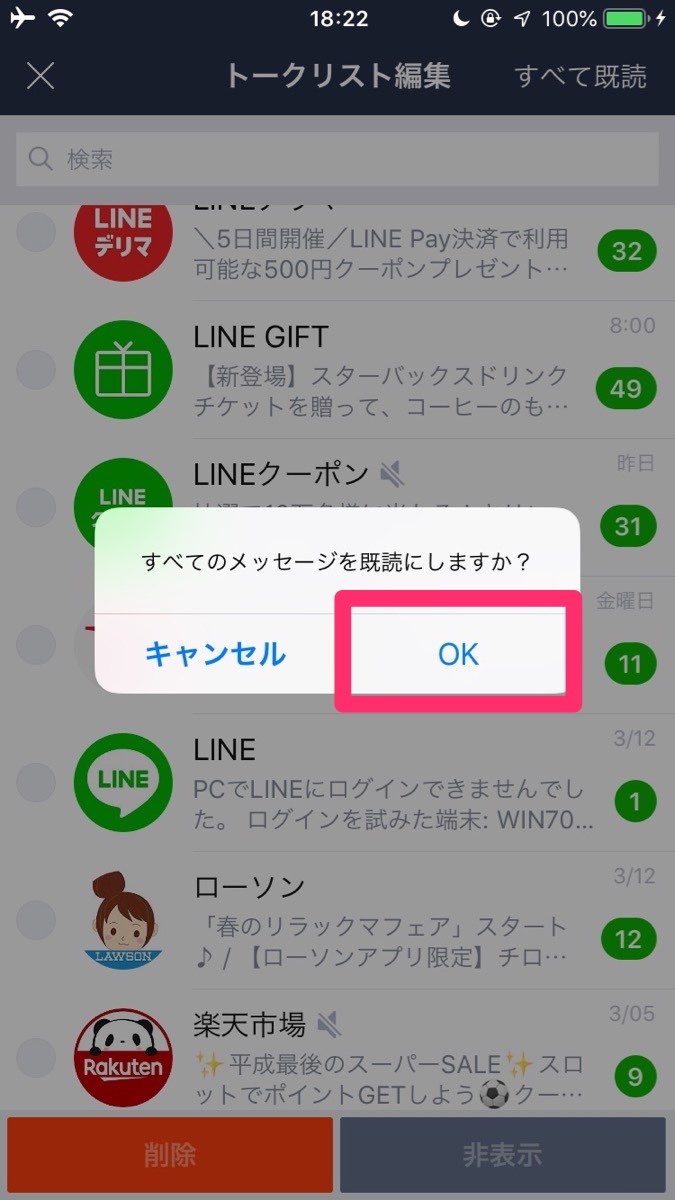Viewport: 675px width, 1200px height.
Task: Tap the 非表示 button
Action: (x=502, y=1155)
